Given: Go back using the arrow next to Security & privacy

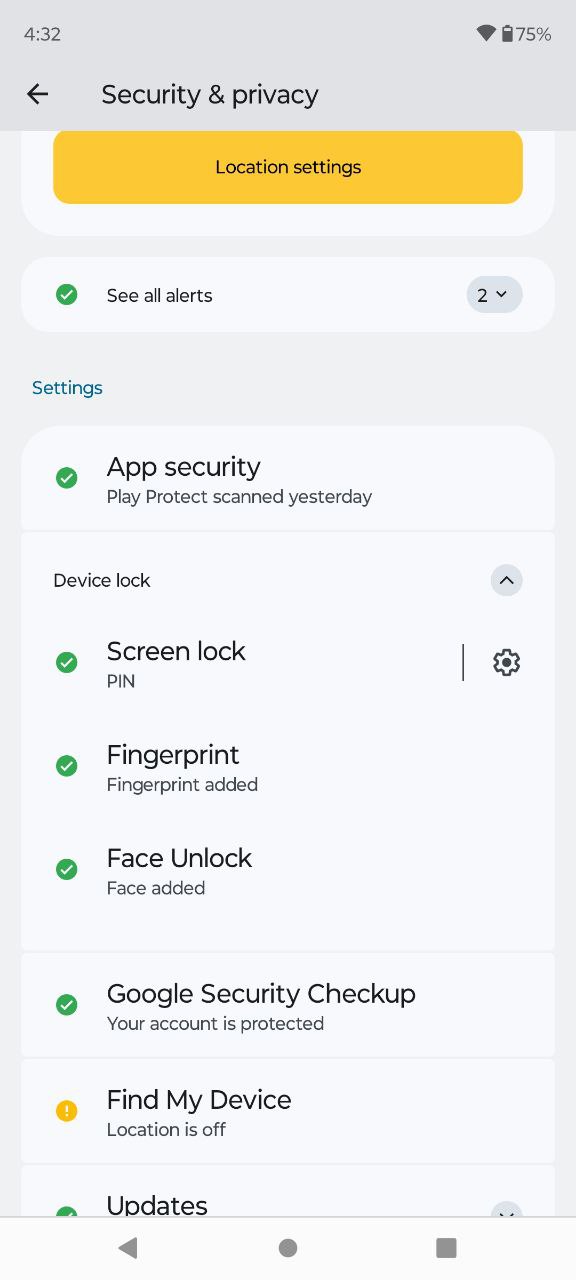Looking at the screenshot, I should point(38,94).
